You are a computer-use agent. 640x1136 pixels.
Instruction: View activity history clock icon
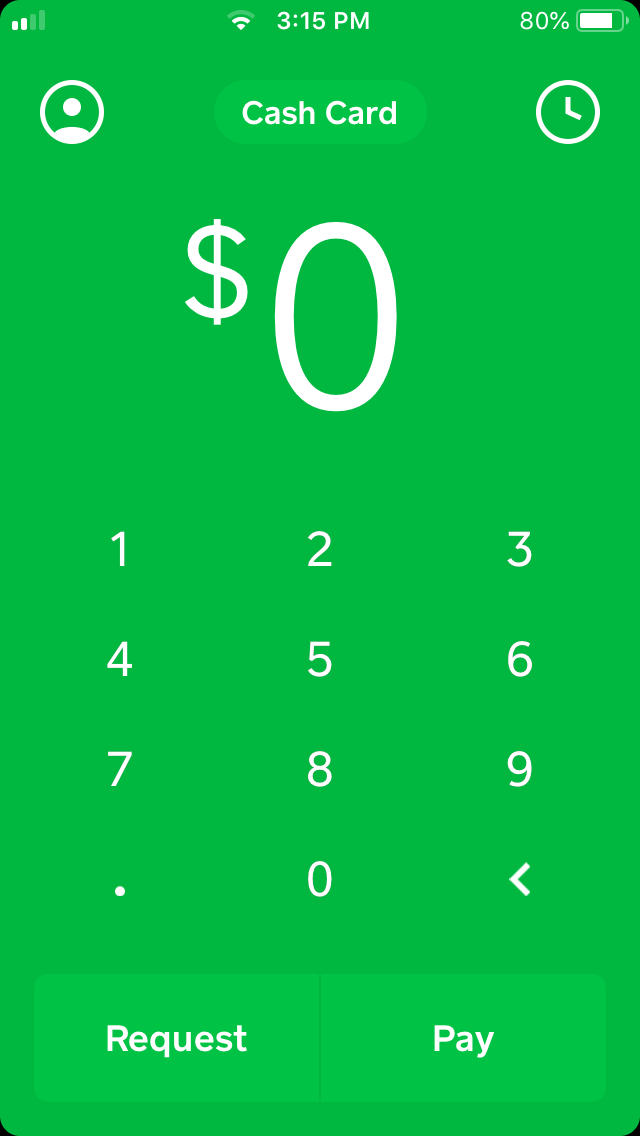pos(568,112)
